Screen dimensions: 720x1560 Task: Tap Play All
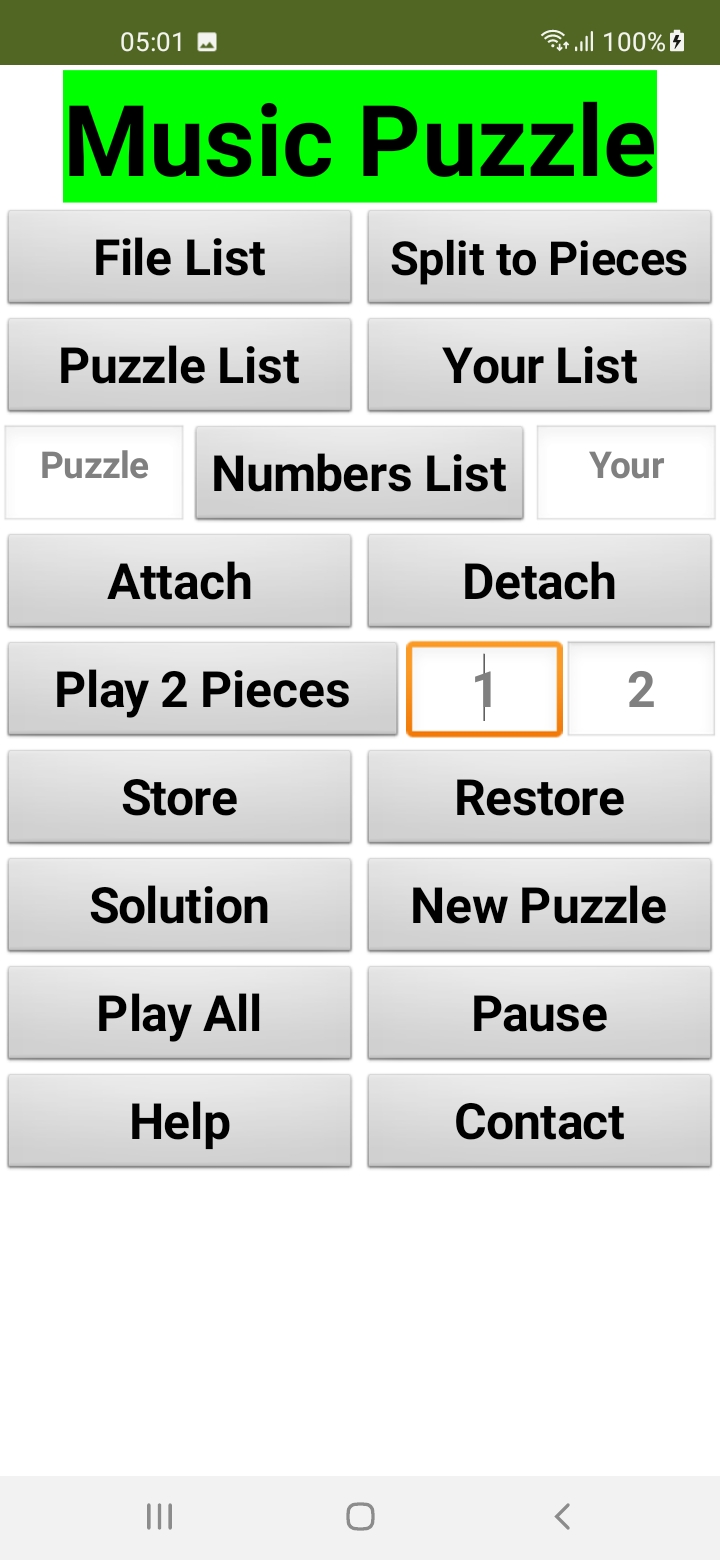[180, 1013]
